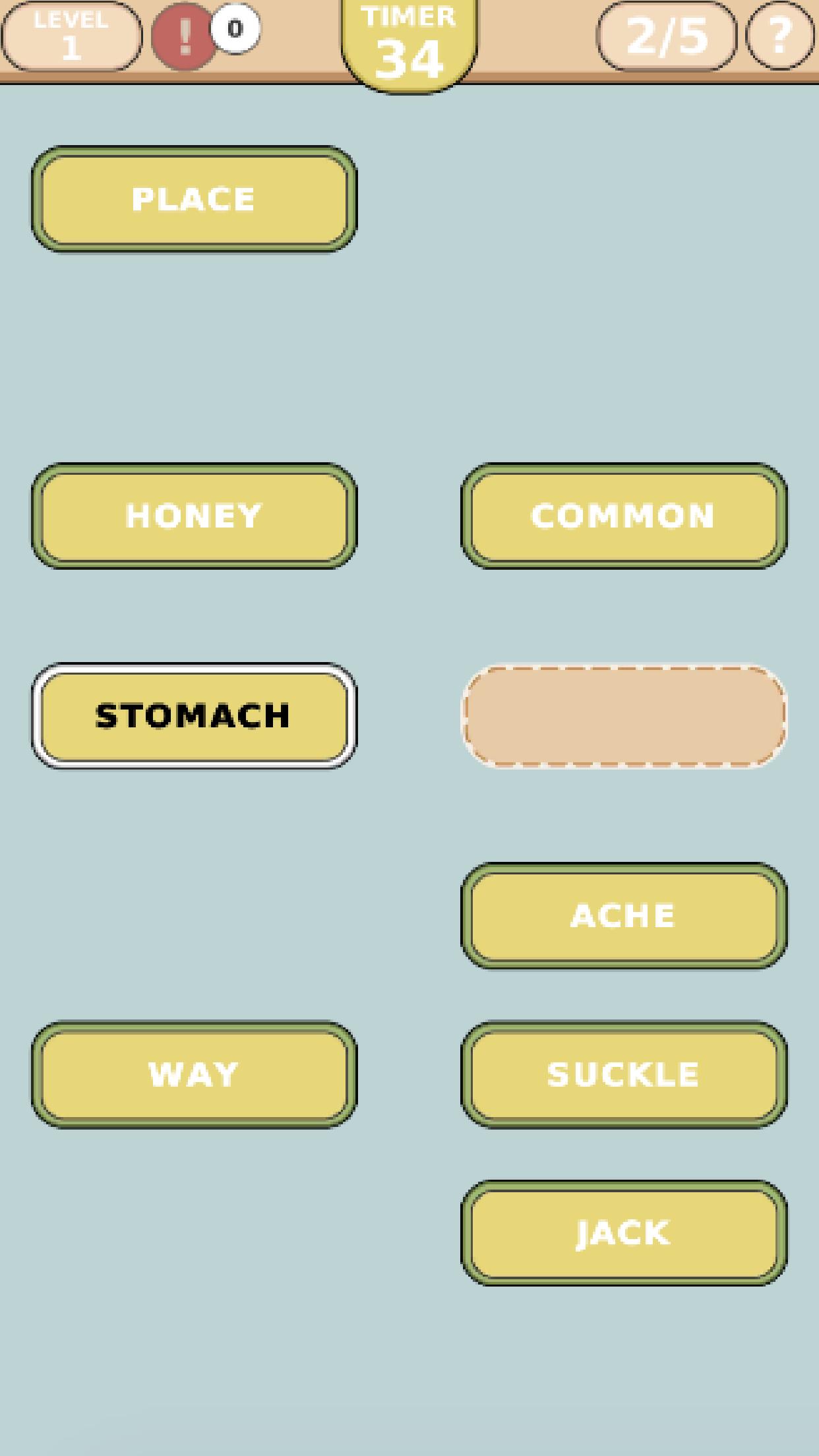The height and width of the screenshot is (1456, 819).
Task: Select the WAY word tile
Action: point(194,1074)
